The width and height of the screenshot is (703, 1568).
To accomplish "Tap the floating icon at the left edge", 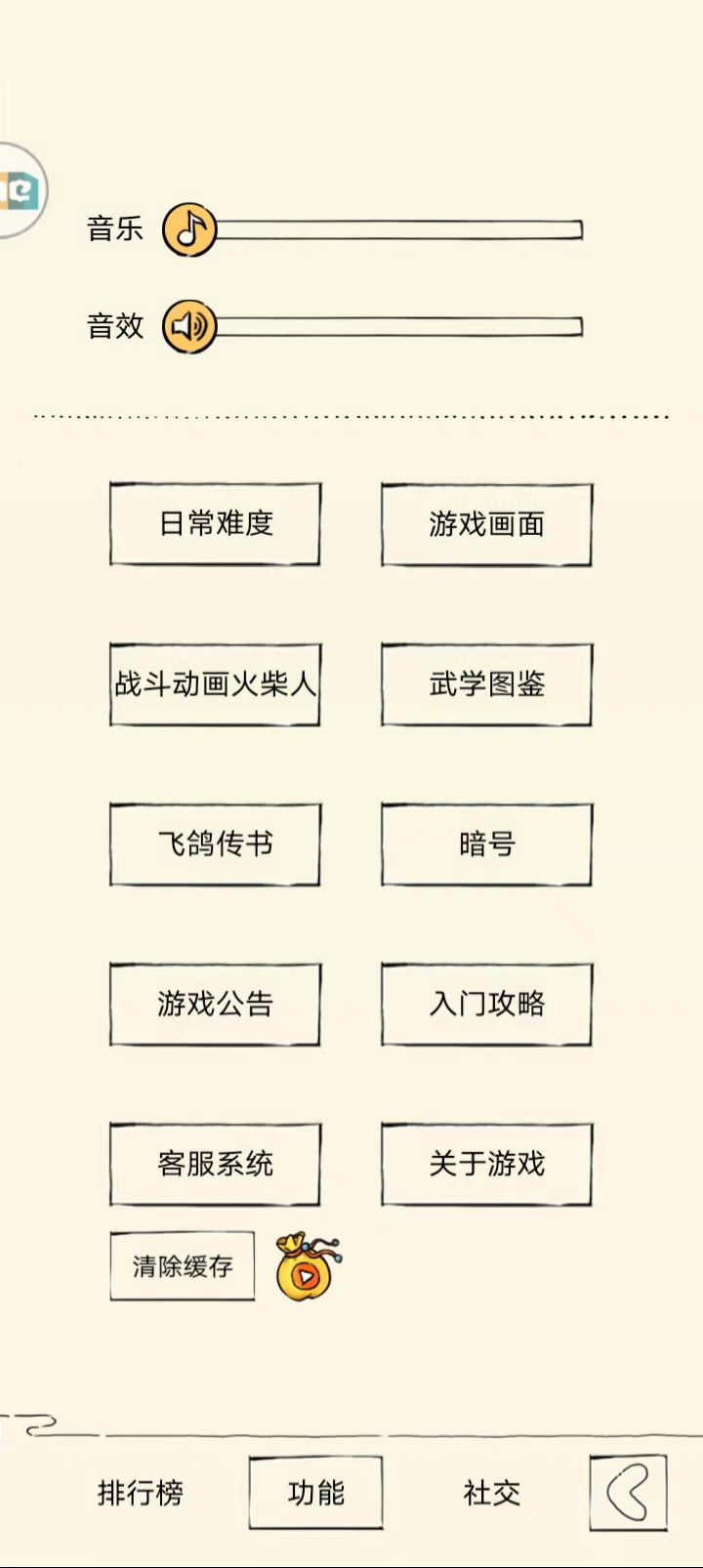I will pos(21,190).
